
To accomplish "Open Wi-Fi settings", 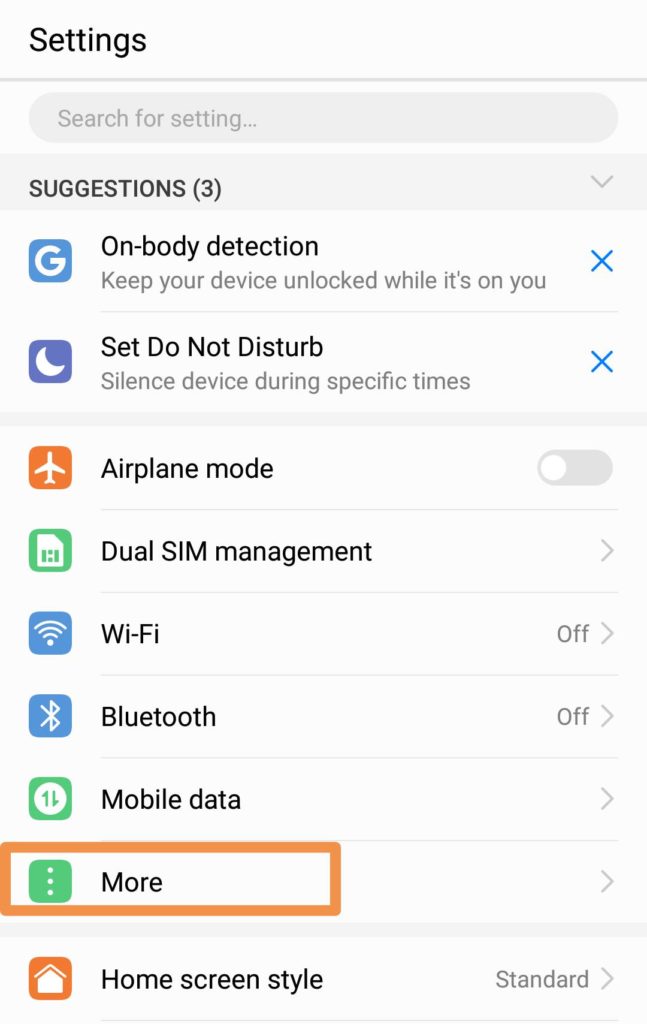I will click(x=322, y=634).
